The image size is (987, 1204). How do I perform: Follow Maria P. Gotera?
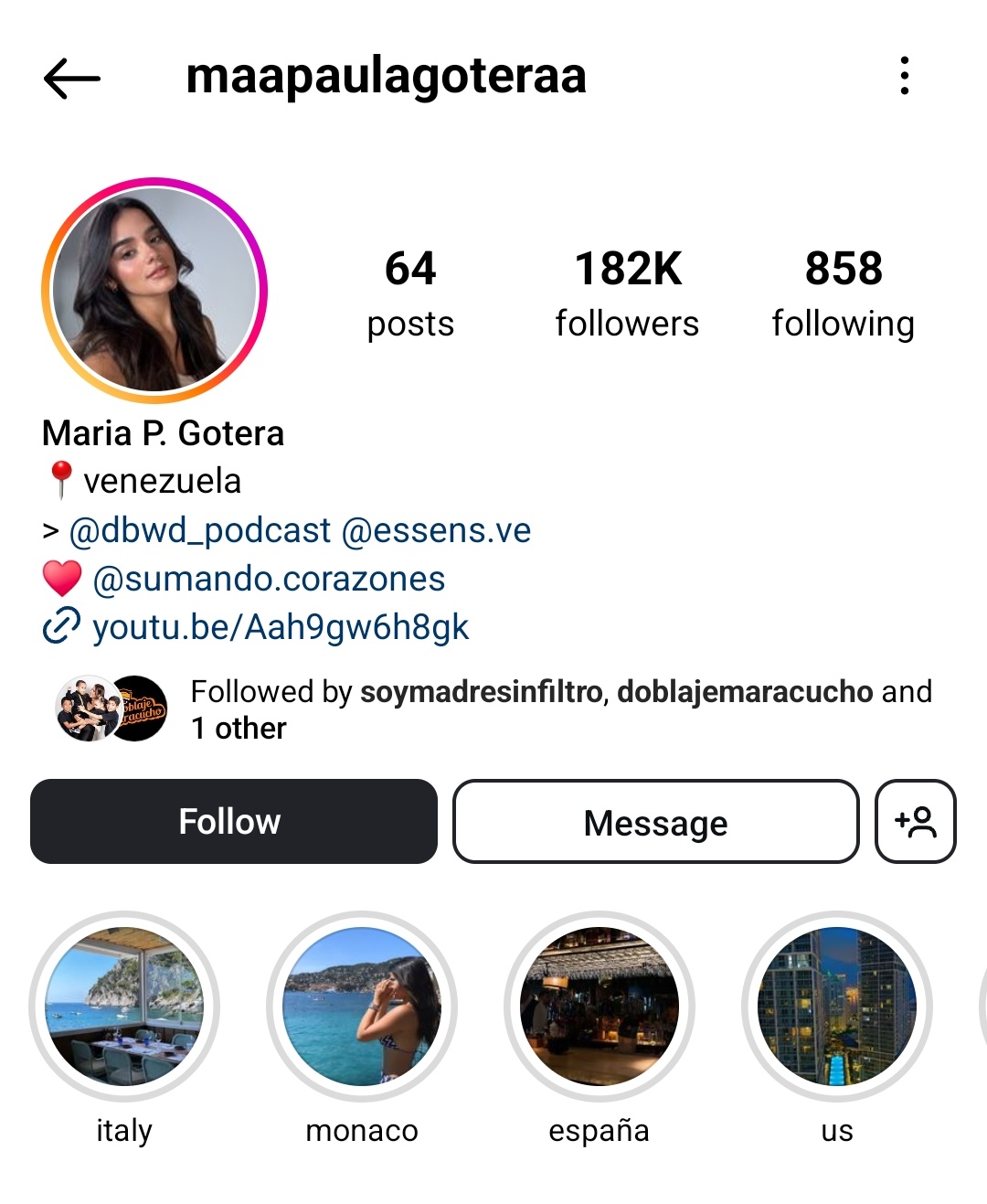pos(234,821)
